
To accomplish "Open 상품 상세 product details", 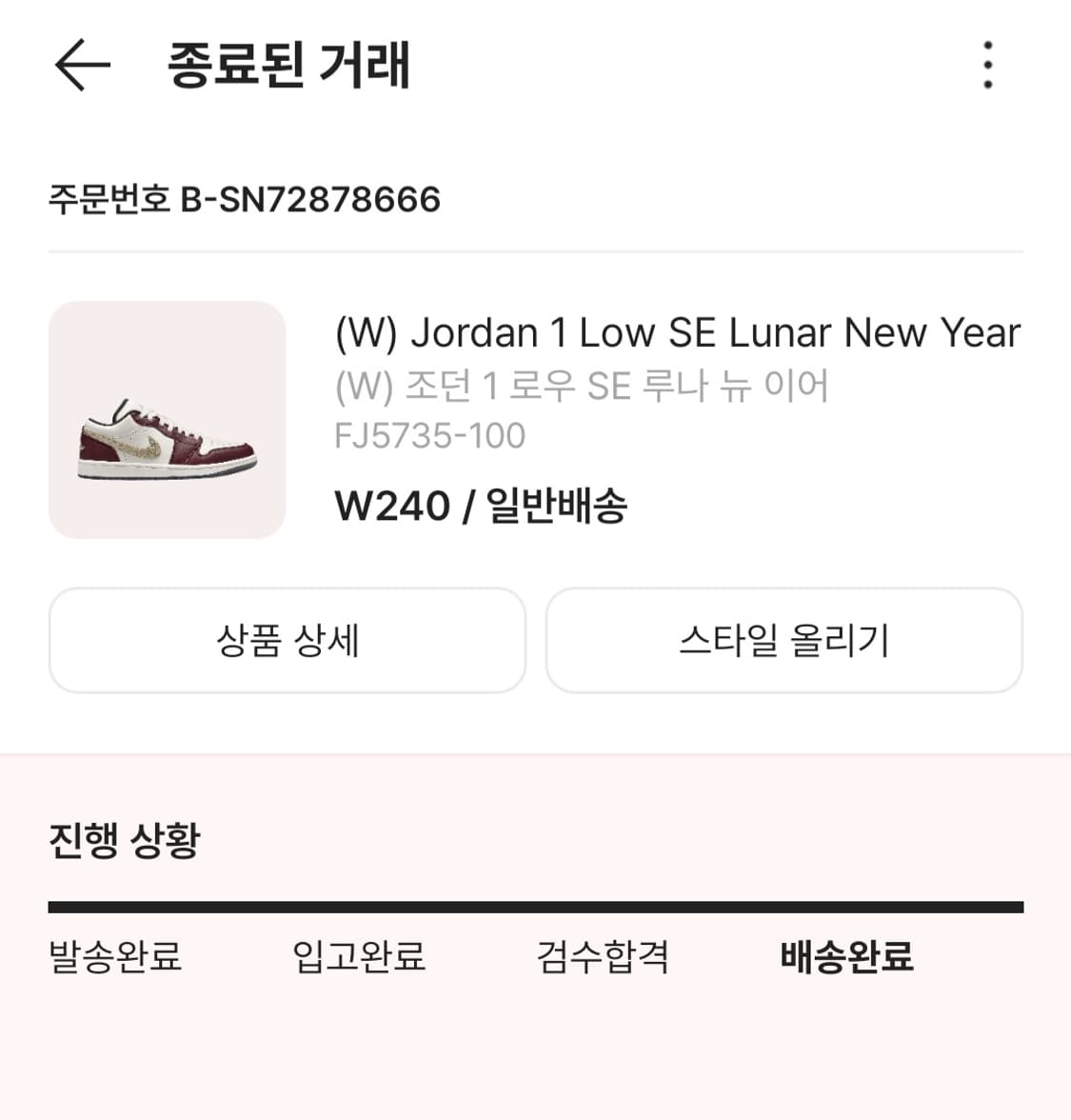I will 287,640.
